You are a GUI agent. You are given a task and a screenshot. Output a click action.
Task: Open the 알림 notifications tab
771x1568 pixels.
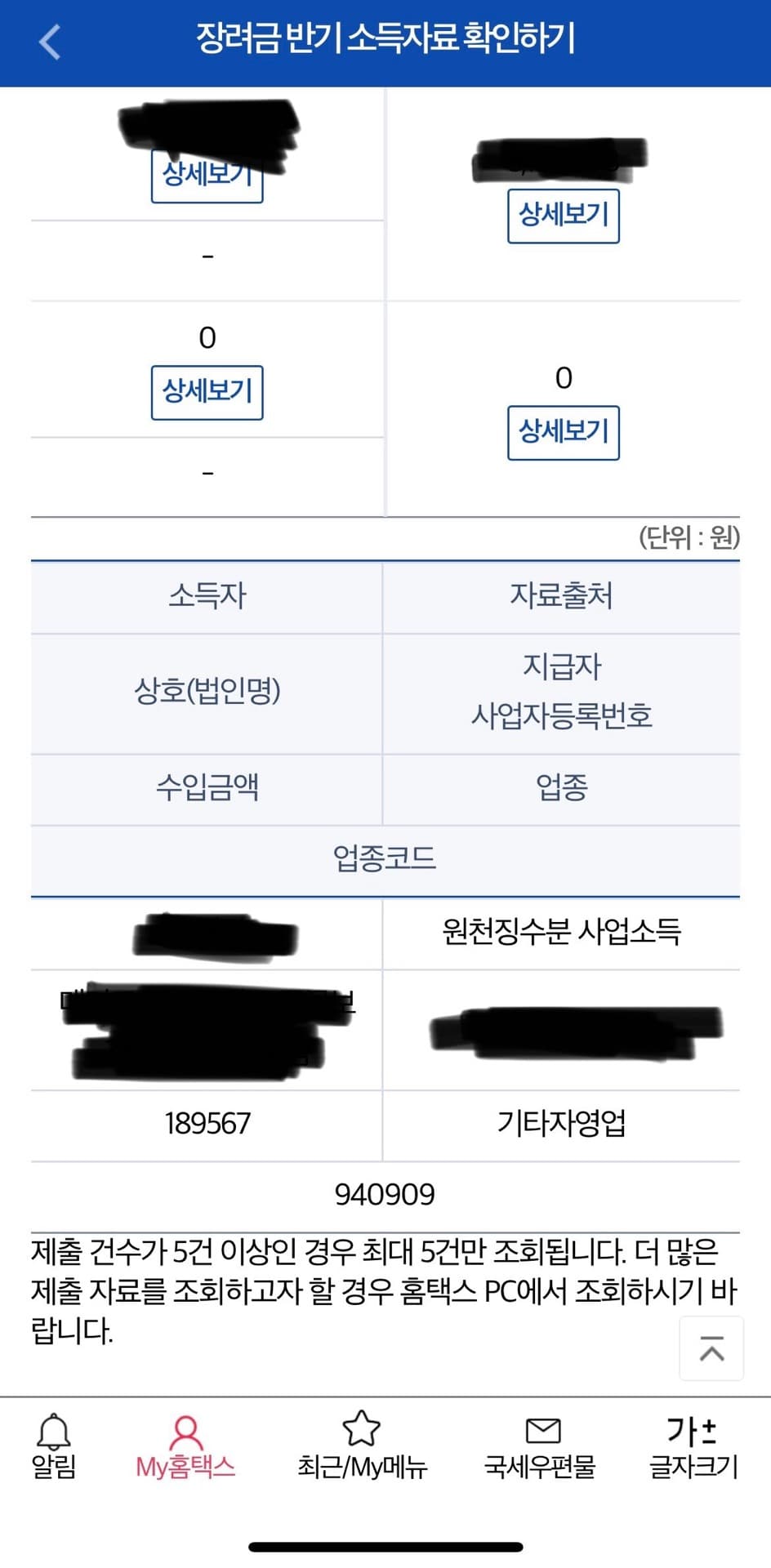54,1446
